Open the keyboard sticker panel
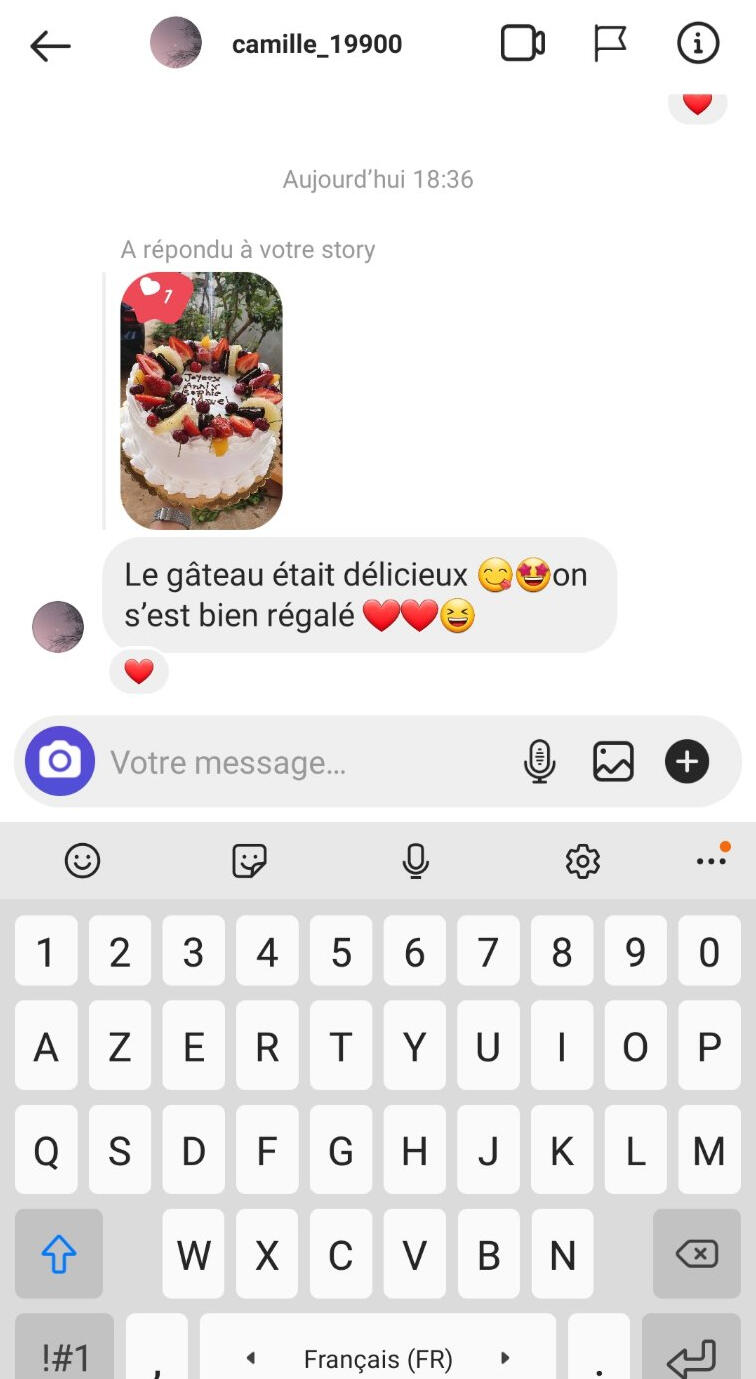This screenshot has width=756, height=1379. [x=249, y=860]
